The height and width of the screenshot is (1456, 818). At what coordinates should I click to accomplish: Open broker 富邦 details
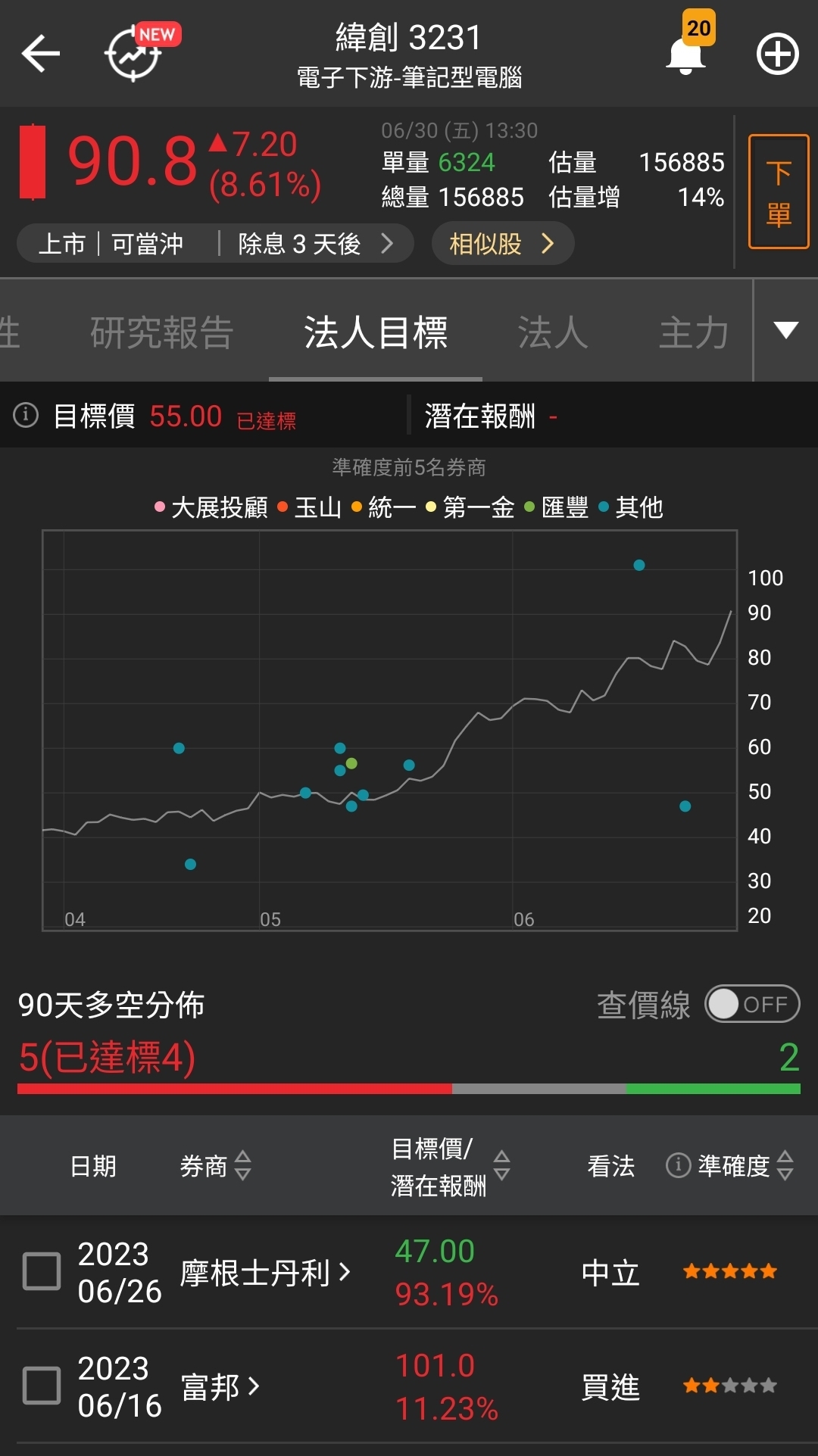(220, 1387)
